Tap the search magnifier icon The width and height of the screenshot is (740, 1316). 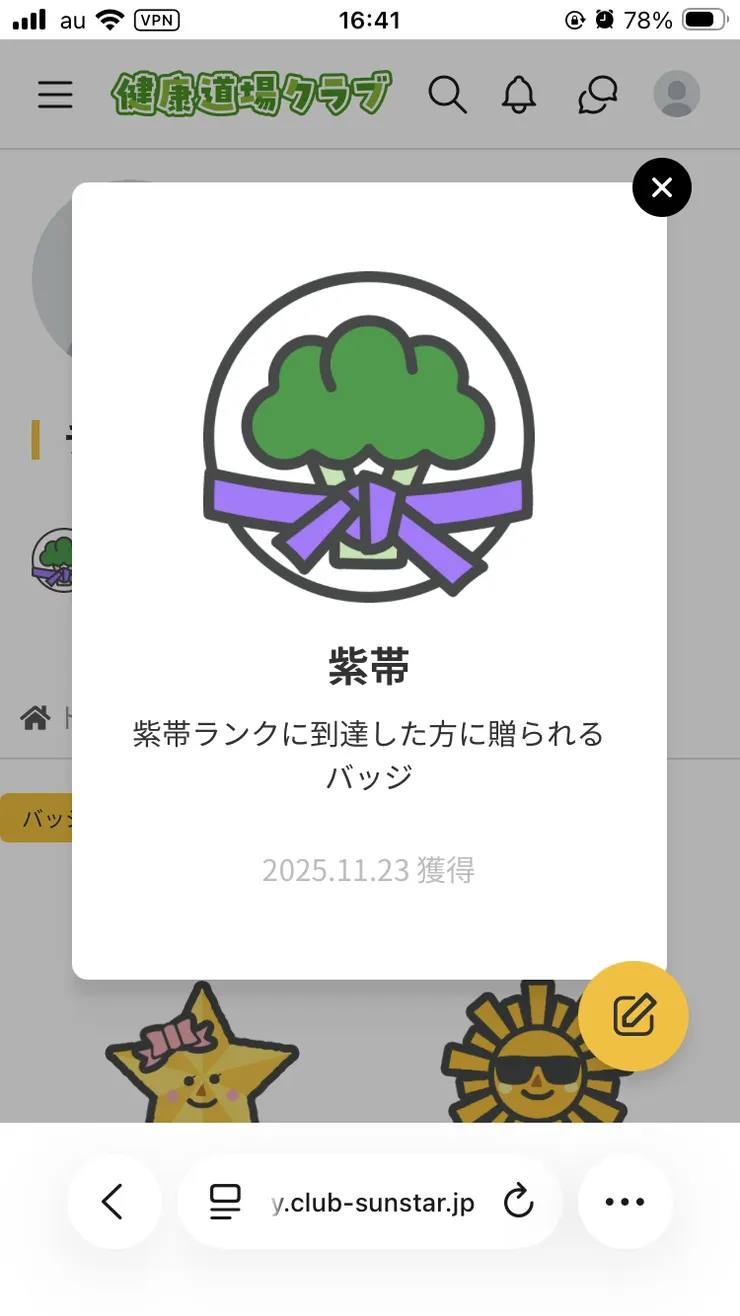click(449, 95)
